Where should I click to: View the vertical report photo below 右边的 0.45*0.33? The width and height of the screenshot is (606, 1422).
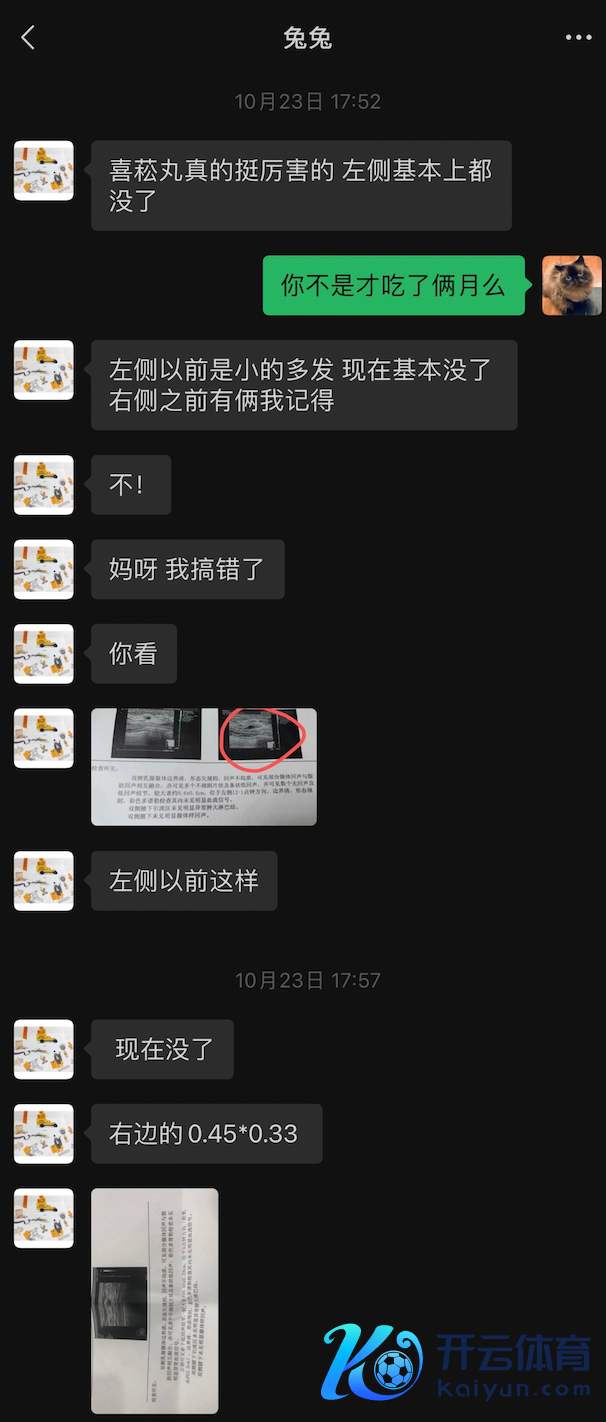[x=154, y=1300]
